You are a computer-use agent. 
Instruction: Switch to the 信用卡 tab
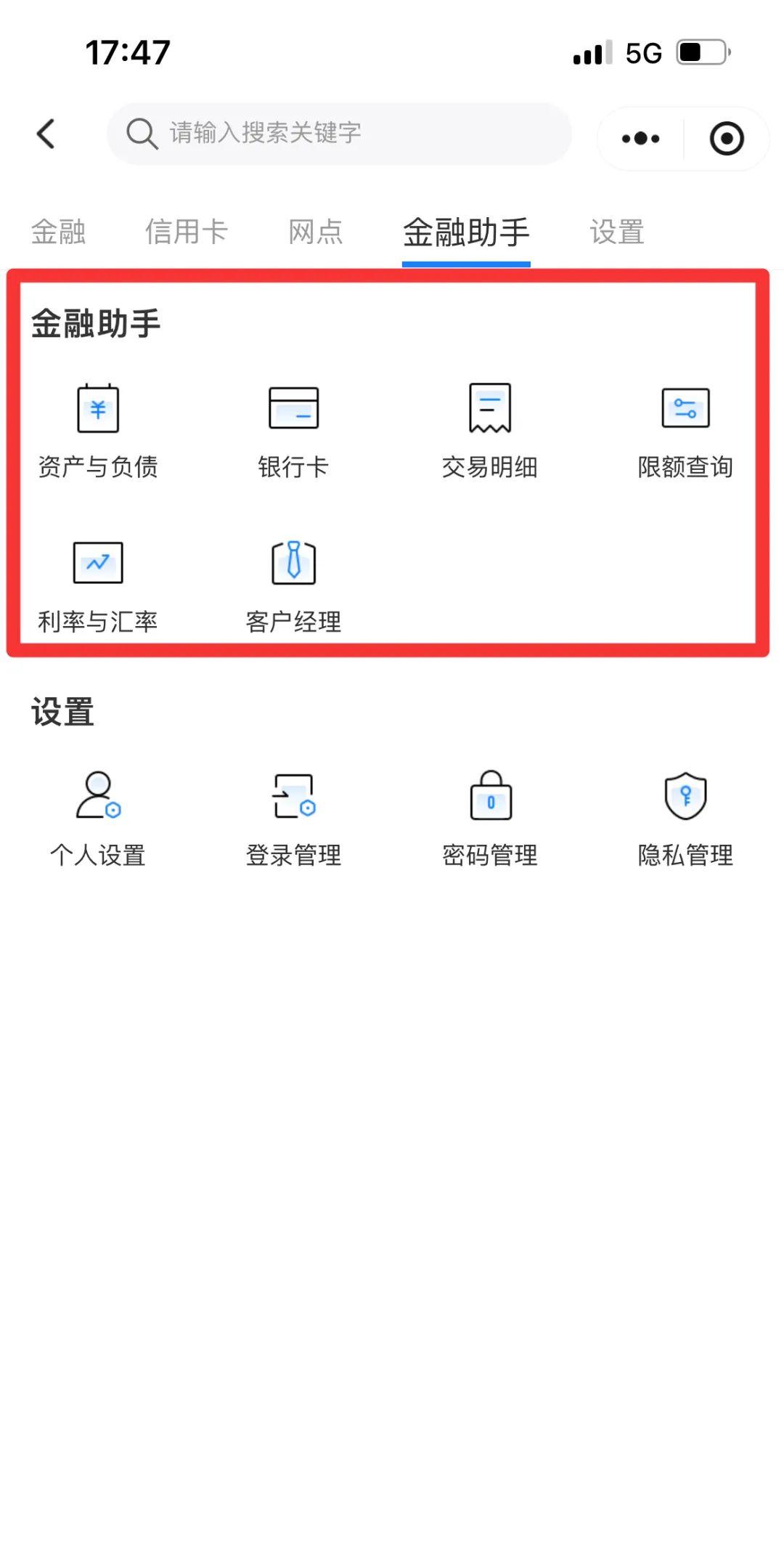click(187, 232)
